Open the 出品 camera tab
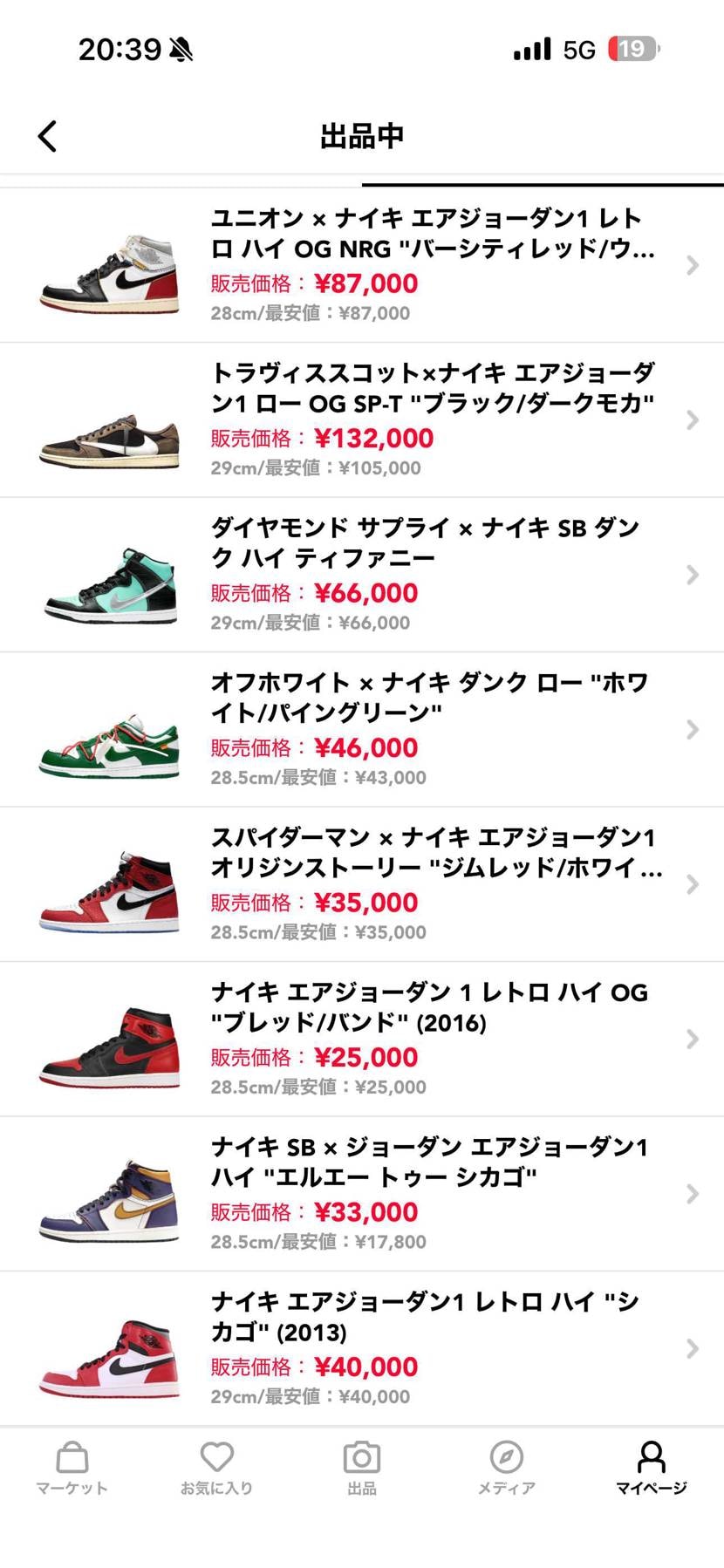The height and width of the screenshot is (1568, 724). (361, 1469)
